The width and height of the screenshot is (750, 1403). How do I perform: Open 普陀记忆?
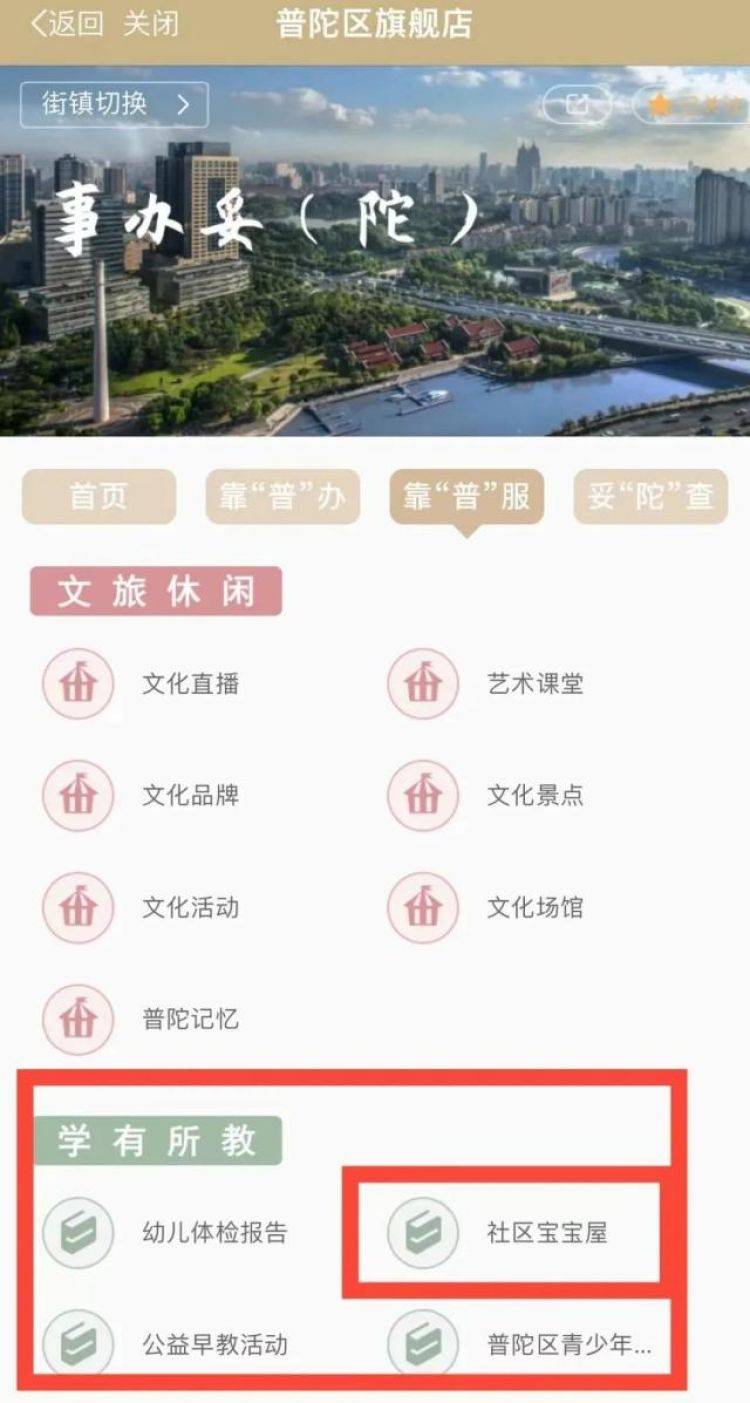189,1020
